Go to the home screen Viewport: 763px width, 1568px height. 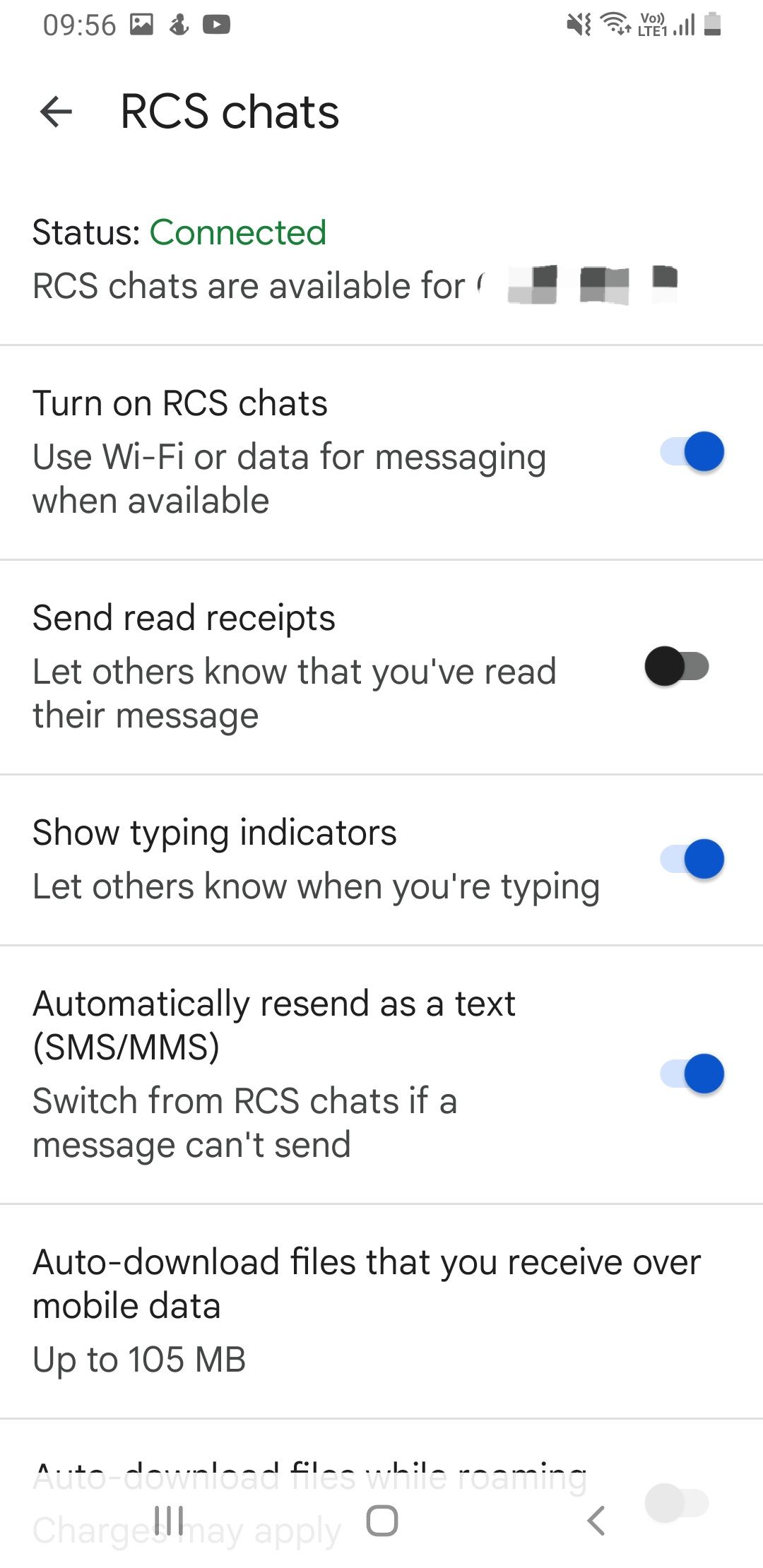point(381,1520)
